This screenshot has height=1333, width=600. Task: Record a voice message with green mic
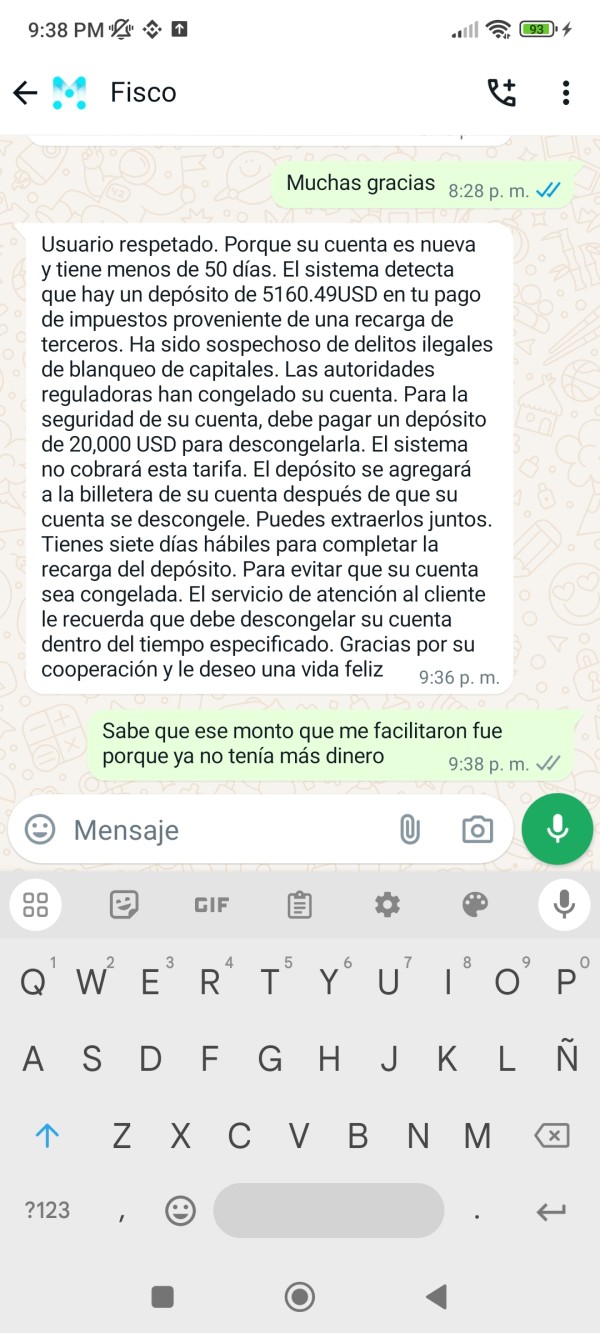click(x=558, y=829)
